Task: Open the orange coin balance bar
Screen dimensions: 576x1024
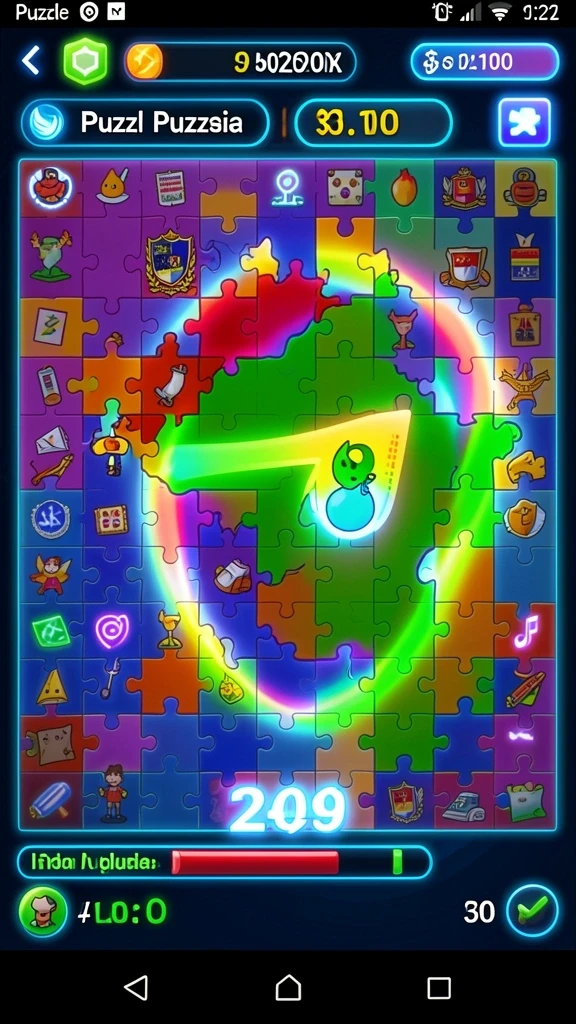Action: click(240, 62)
